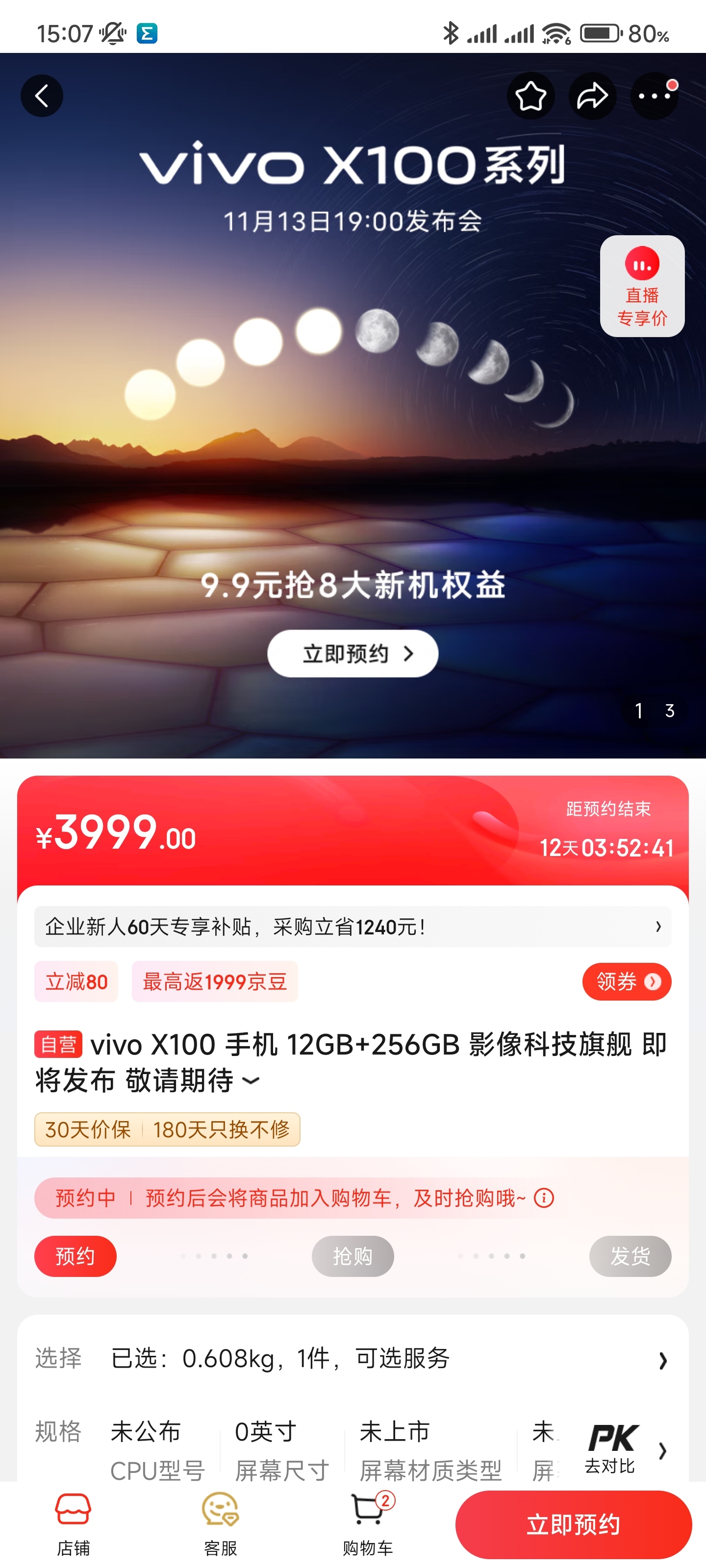This screenshot has width=706, height=1568.
Task: Tap PK 去对比 to compare products
Action: point(611,1449)
